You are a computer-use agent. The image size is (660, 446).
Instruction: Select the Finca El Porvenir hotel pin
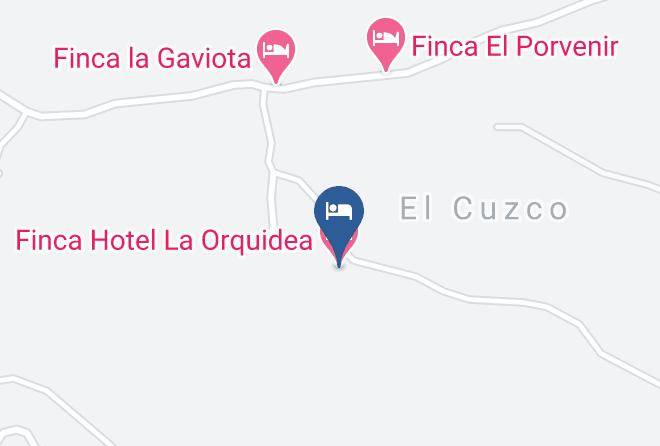click(386, 41)
